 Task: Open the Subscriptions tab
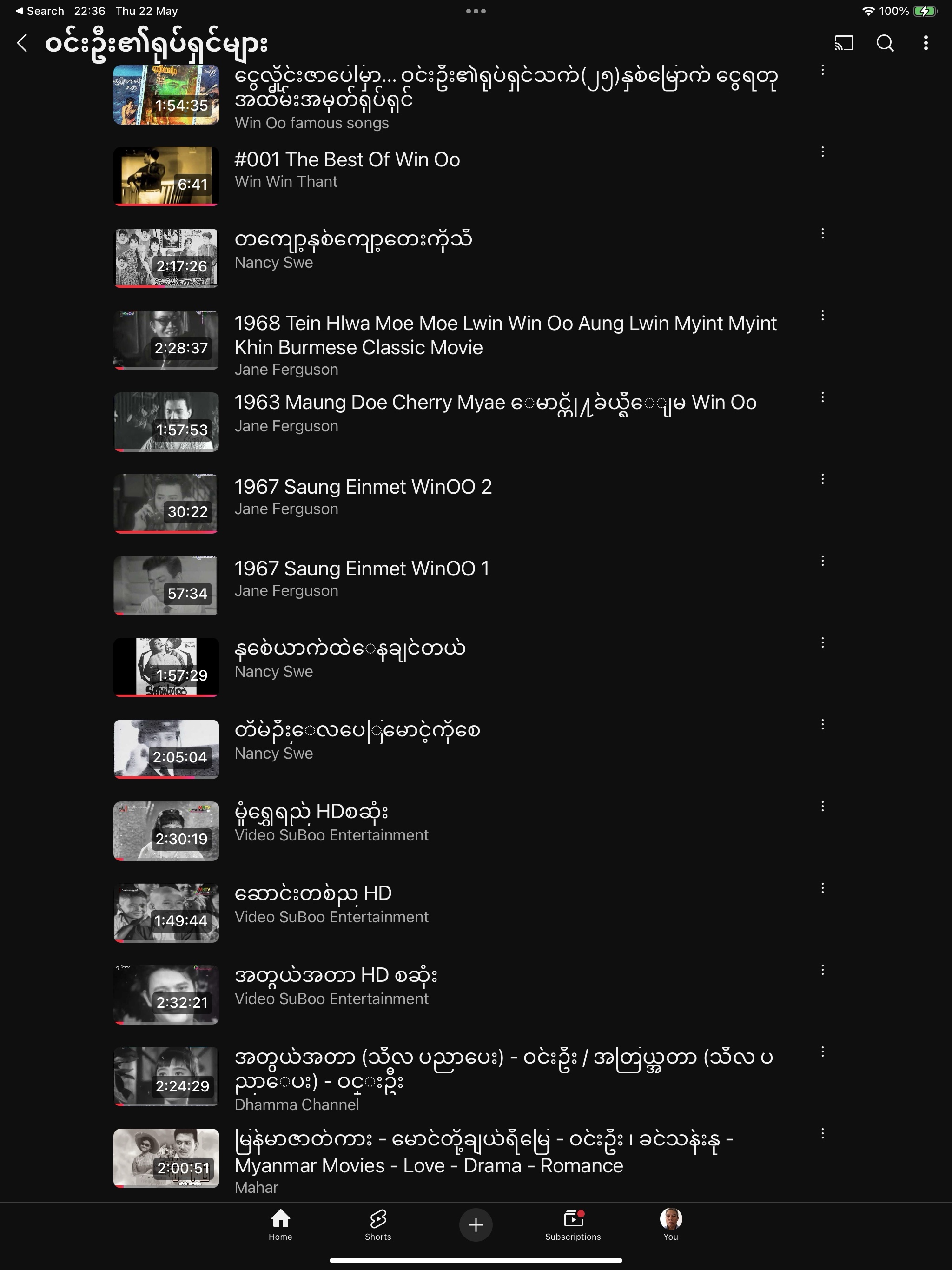(573, 1224)
